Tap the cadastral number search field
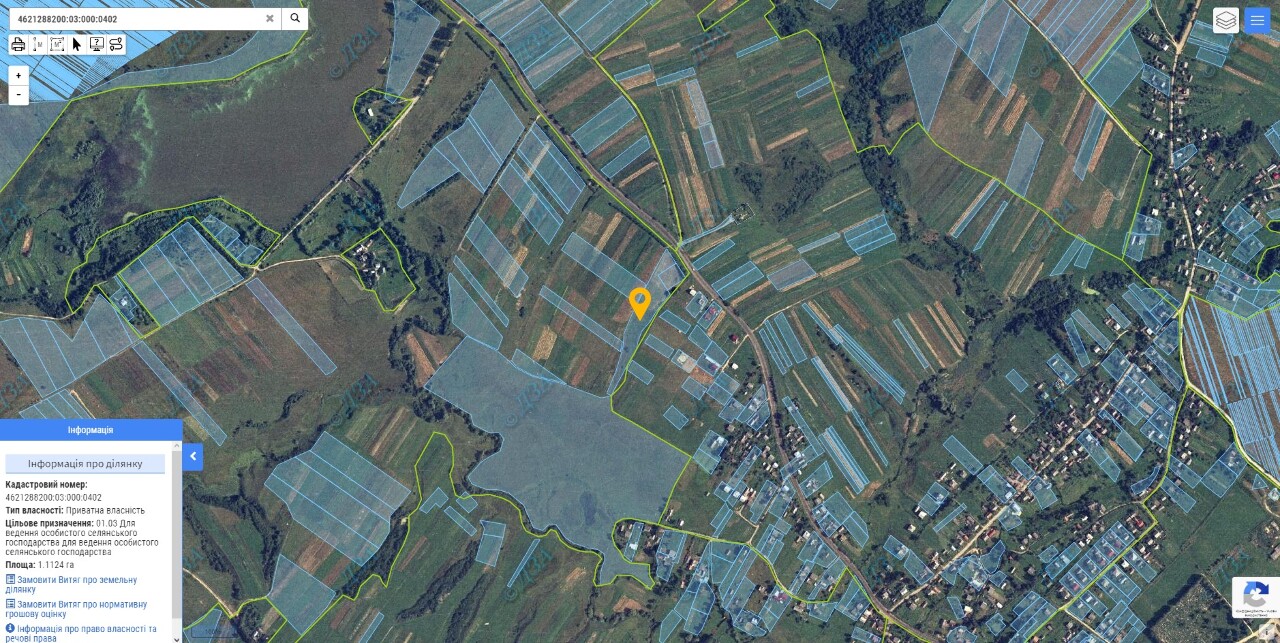Image resolution: width=1280 pixels, height=643 pixels. [x=135, y=18]
